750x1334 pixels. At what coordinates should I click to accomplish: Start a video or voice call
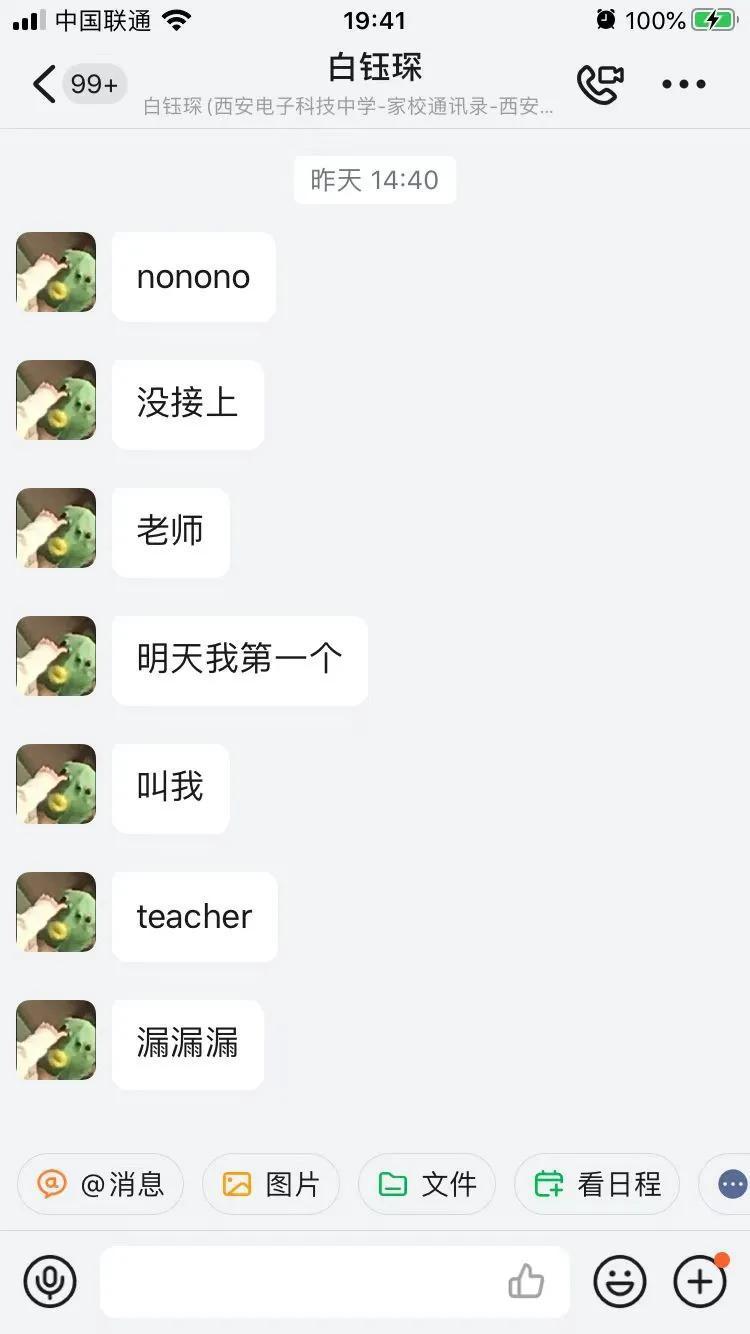tap(600, 84)
